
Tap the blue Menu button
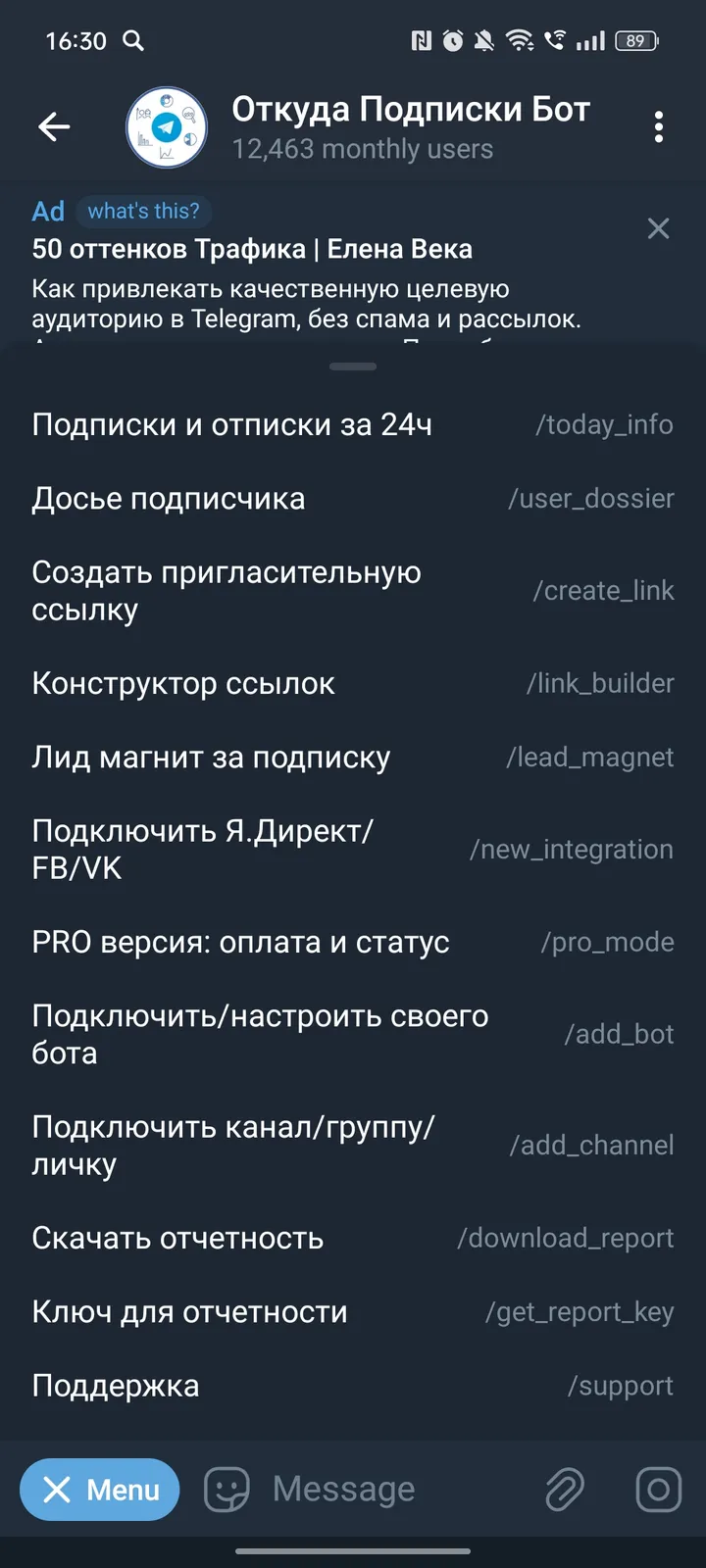(100, 1490)
